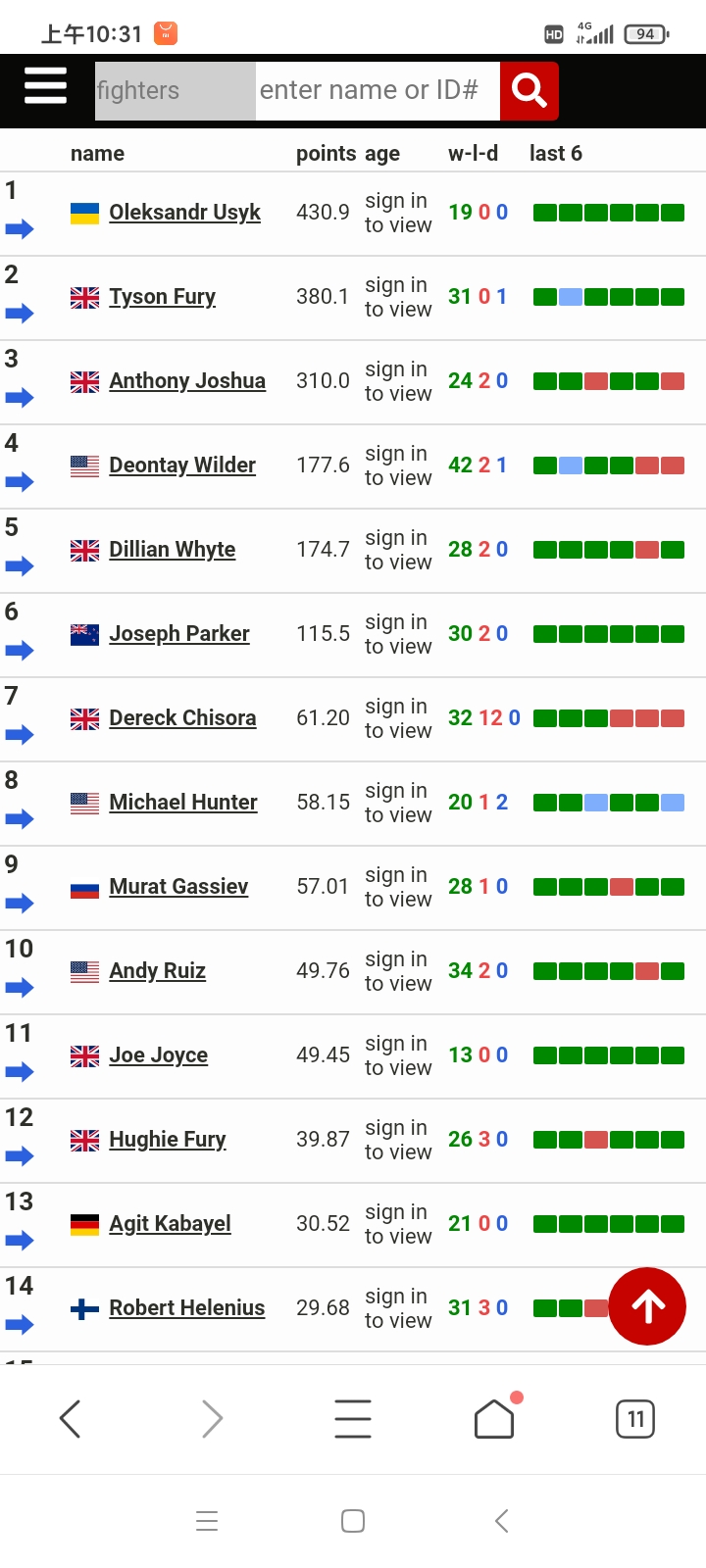Open Oleksandr Usyk's profile link

click(184, 213)
